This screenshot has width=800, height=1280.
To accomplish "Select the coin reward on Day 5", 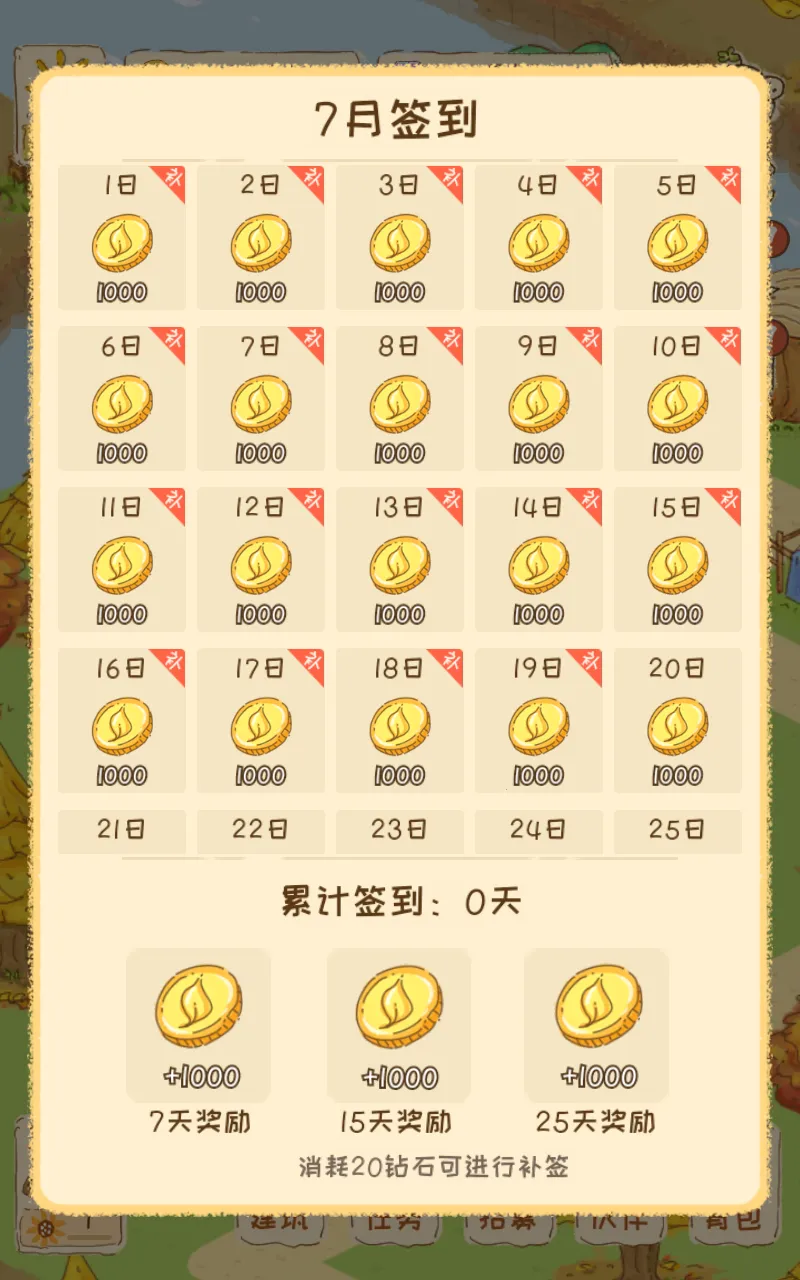I will [678, 244].
